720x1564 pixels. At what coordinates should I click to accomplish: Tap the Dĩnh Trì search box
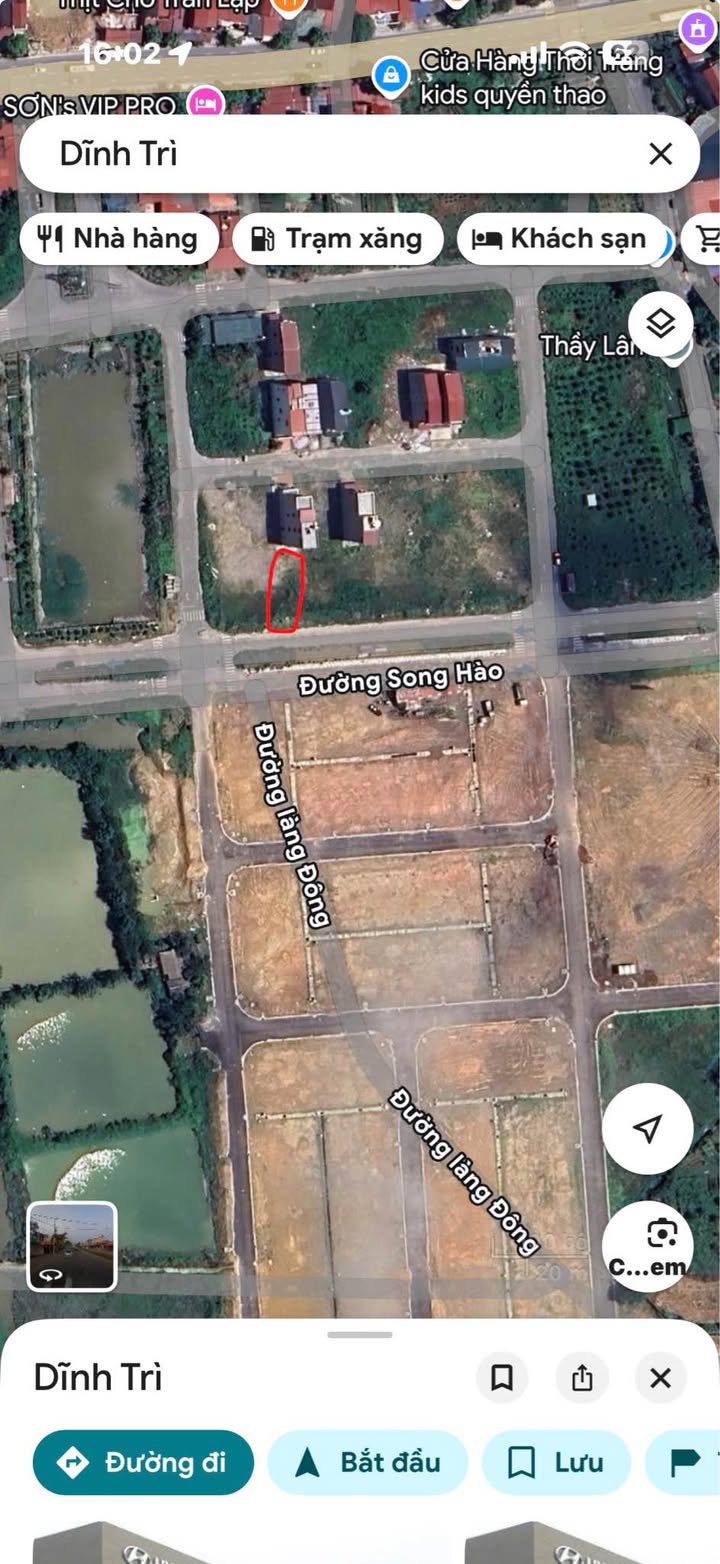(x=330, y=154)
